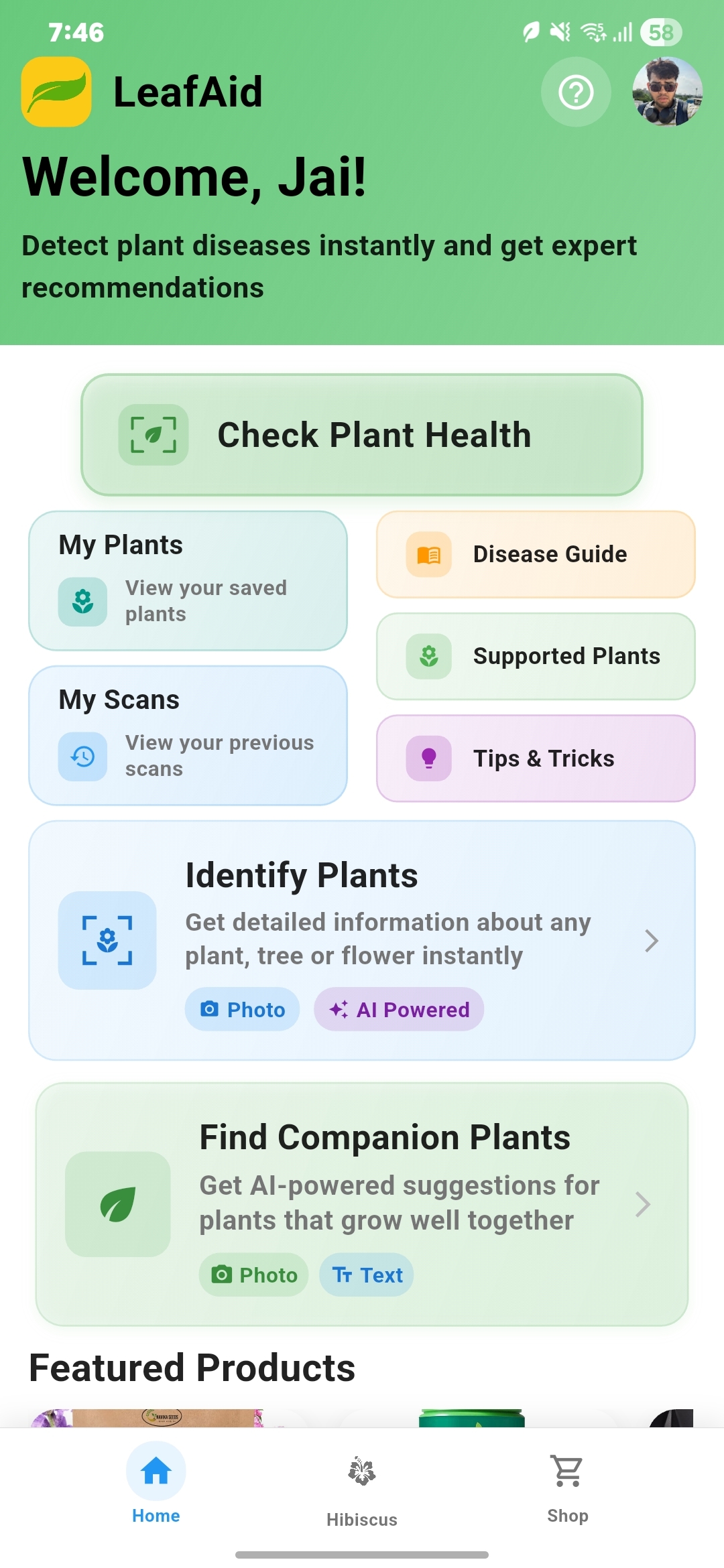Expand Find Companion Plants using the chevron

[x=643, y=1203]
